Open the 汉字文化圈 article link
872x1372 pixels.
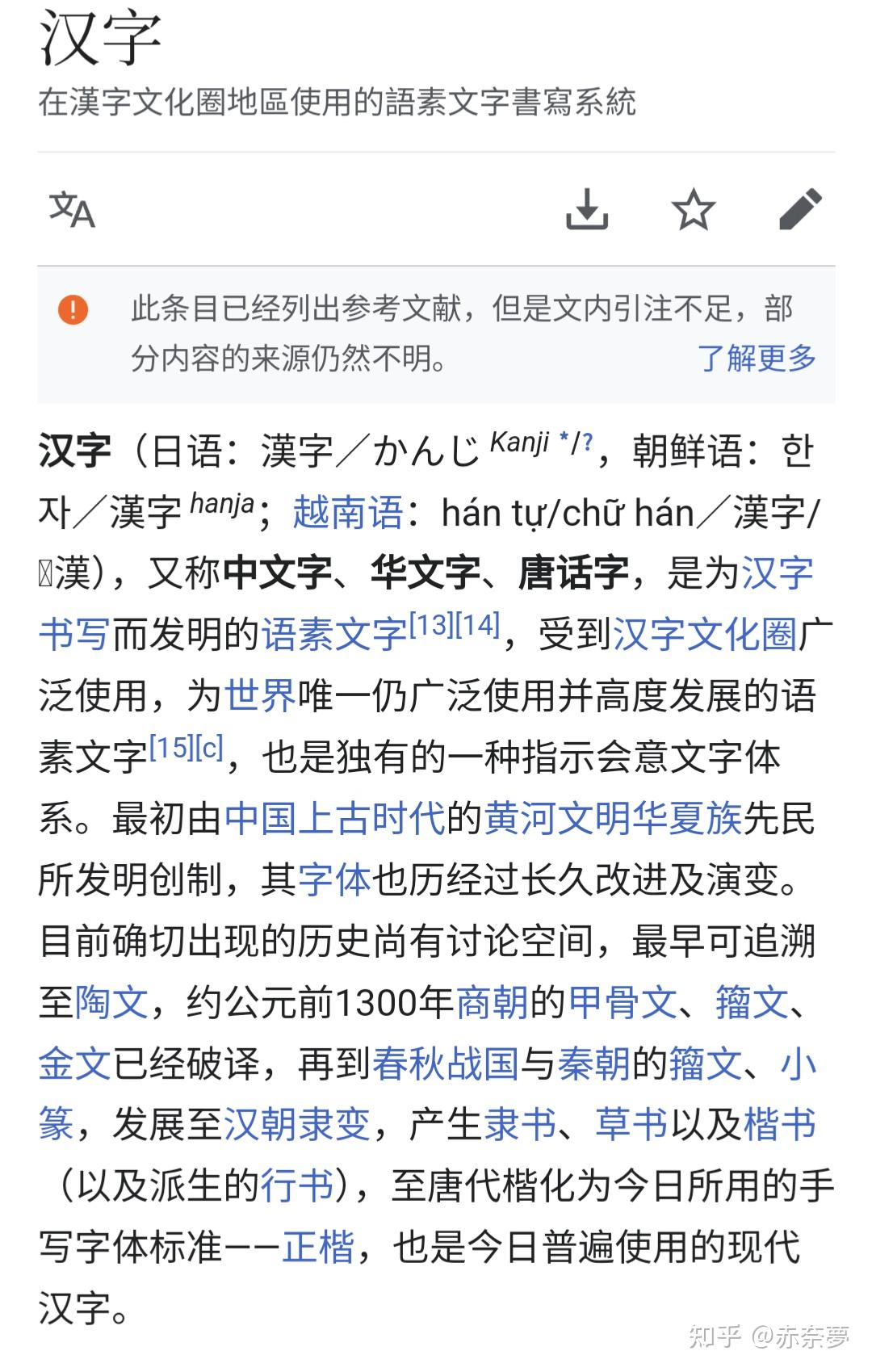[705, 634]
